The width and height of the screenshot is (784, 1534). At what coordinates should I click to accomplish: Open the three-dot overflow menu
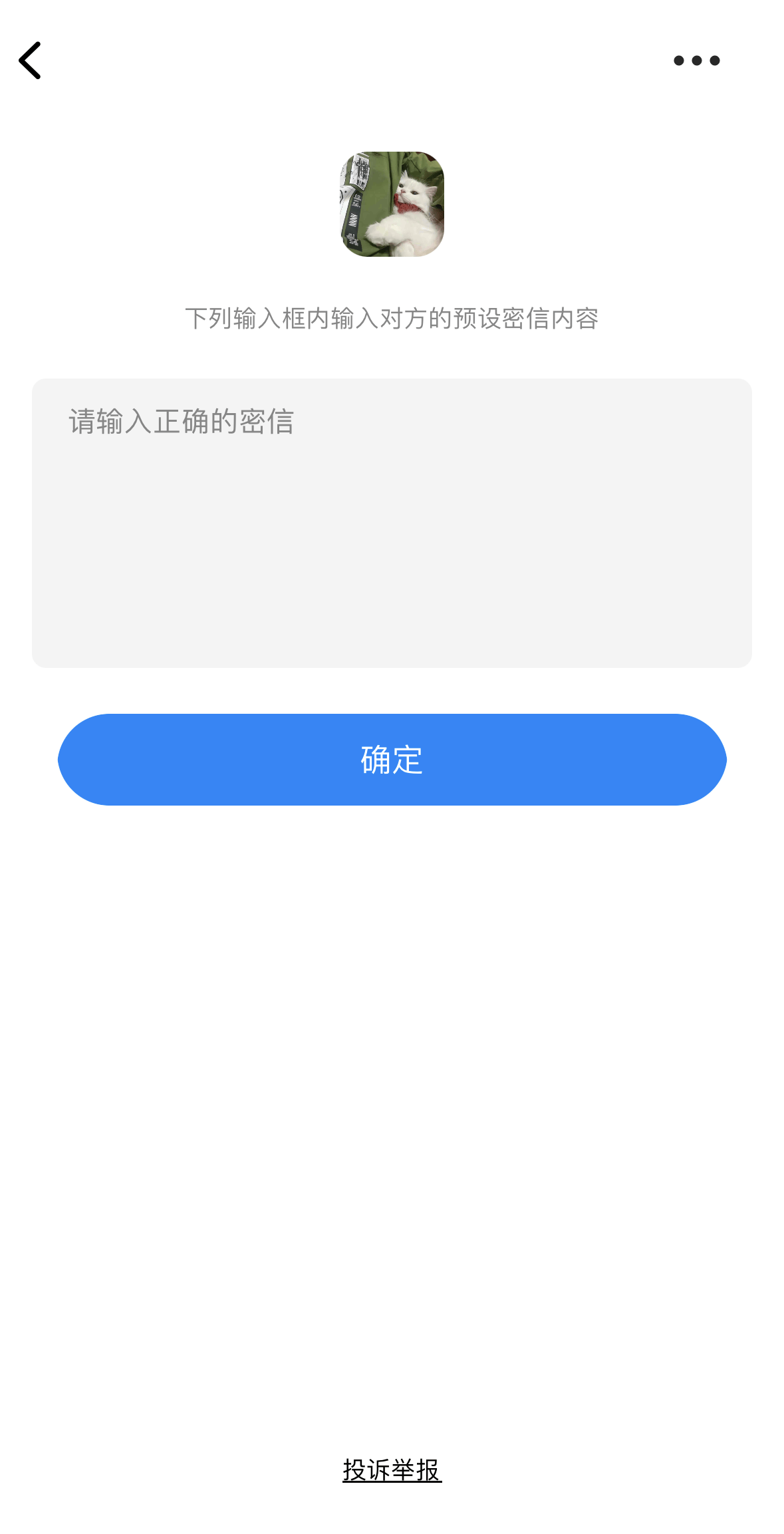(x=696, y=61)
